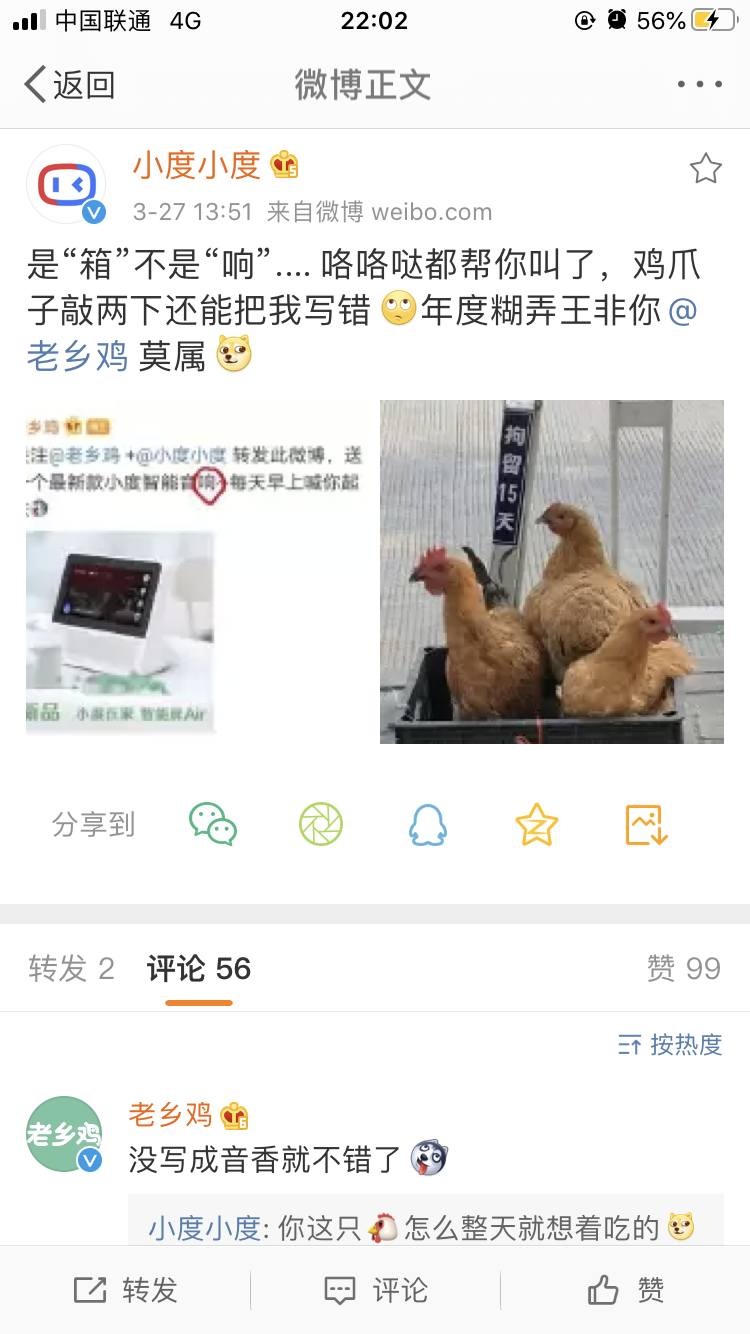Switch to the 评论 56 tab
750x1334 pixels.
coord(199,968)
